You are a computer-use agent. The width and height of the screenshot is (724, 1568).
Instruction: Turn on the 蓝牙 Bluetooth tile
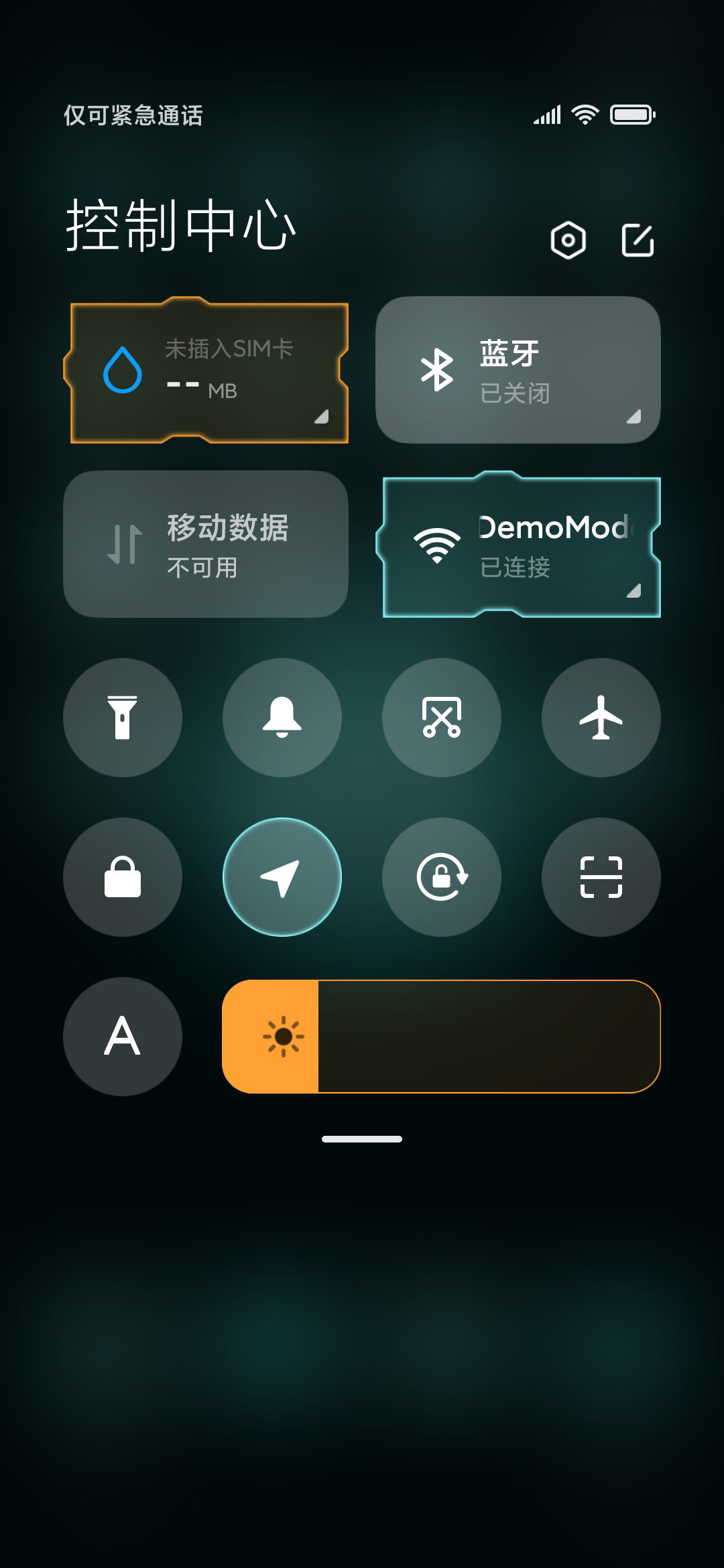pos(518,370)
